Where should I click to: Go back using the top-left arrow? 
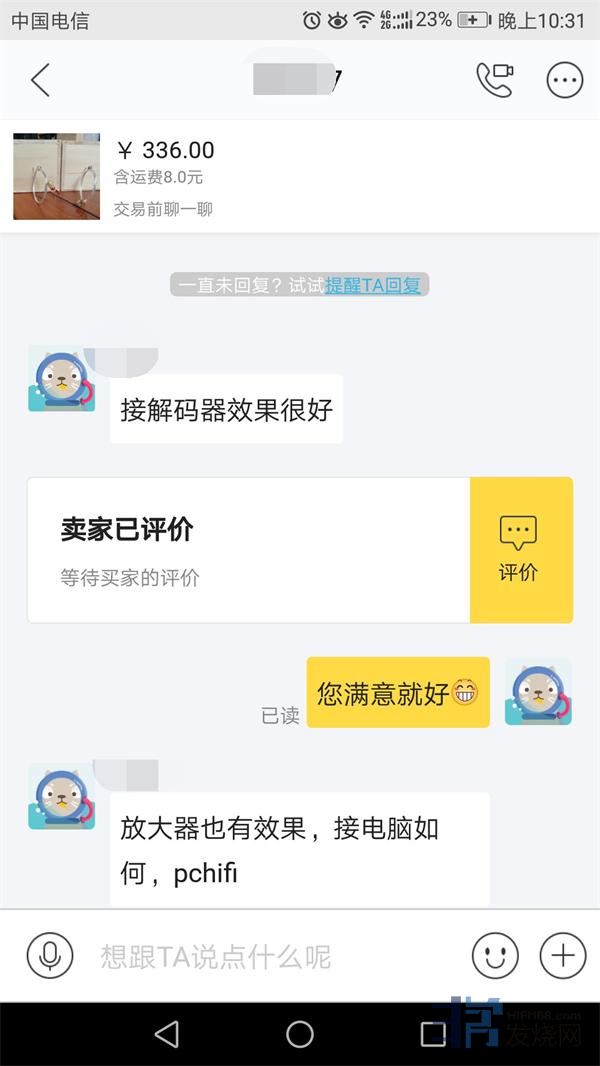40,80
